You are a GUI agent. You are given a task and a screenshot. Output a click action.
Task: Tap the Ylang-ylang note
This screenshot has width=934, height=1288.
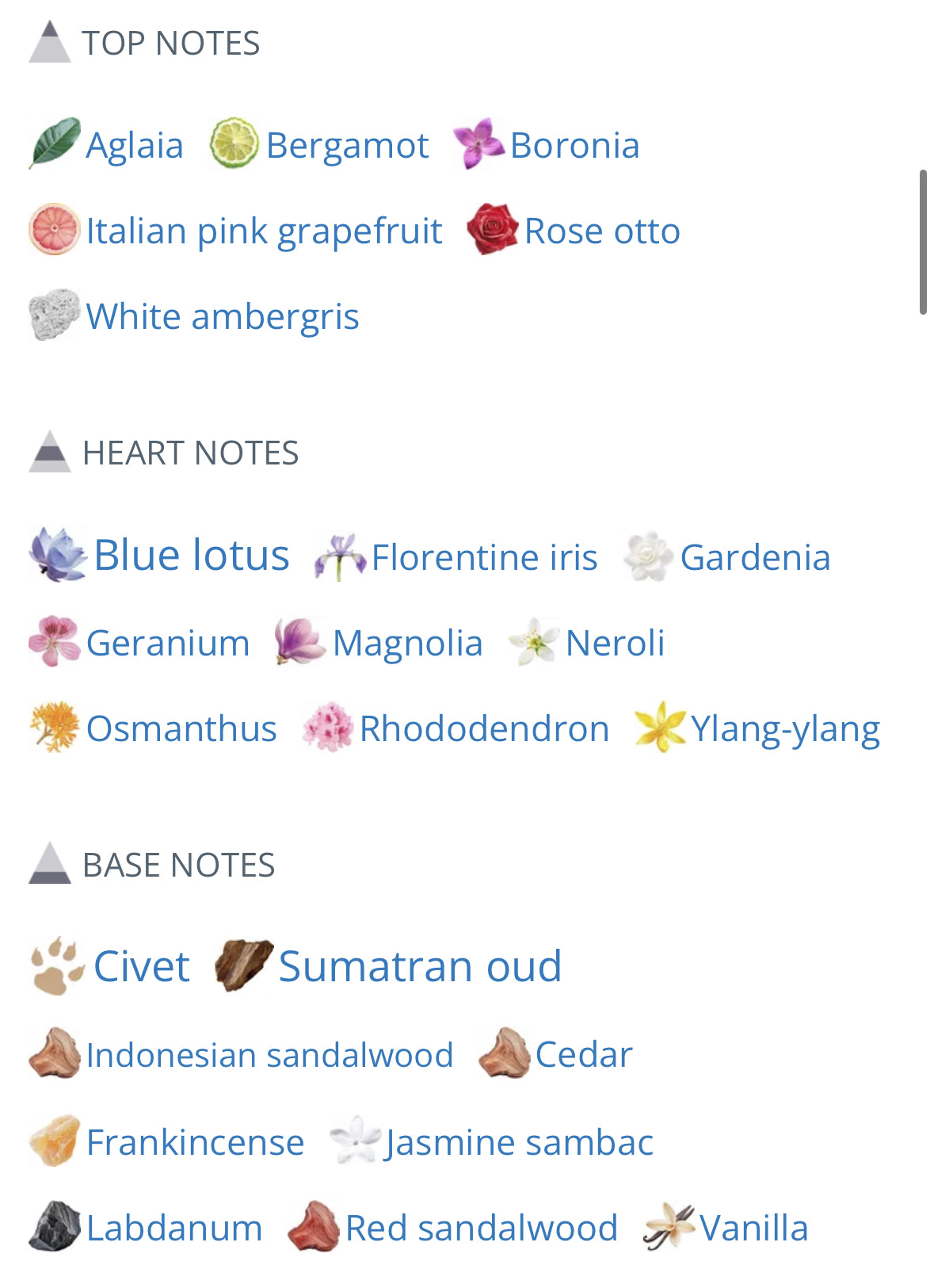point(784,728)
